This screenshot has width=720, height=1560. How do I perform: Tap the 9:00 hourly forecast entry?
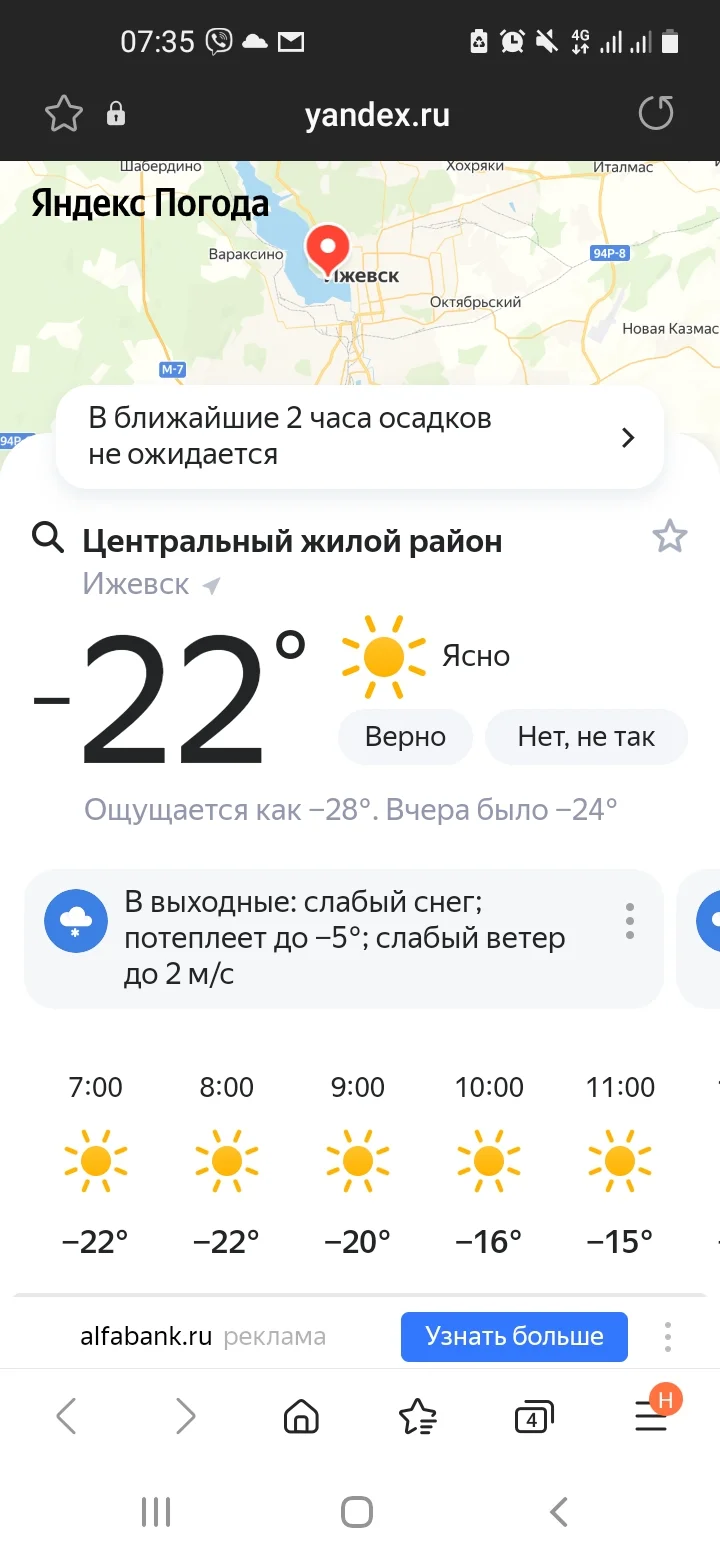click(357, 1160)
